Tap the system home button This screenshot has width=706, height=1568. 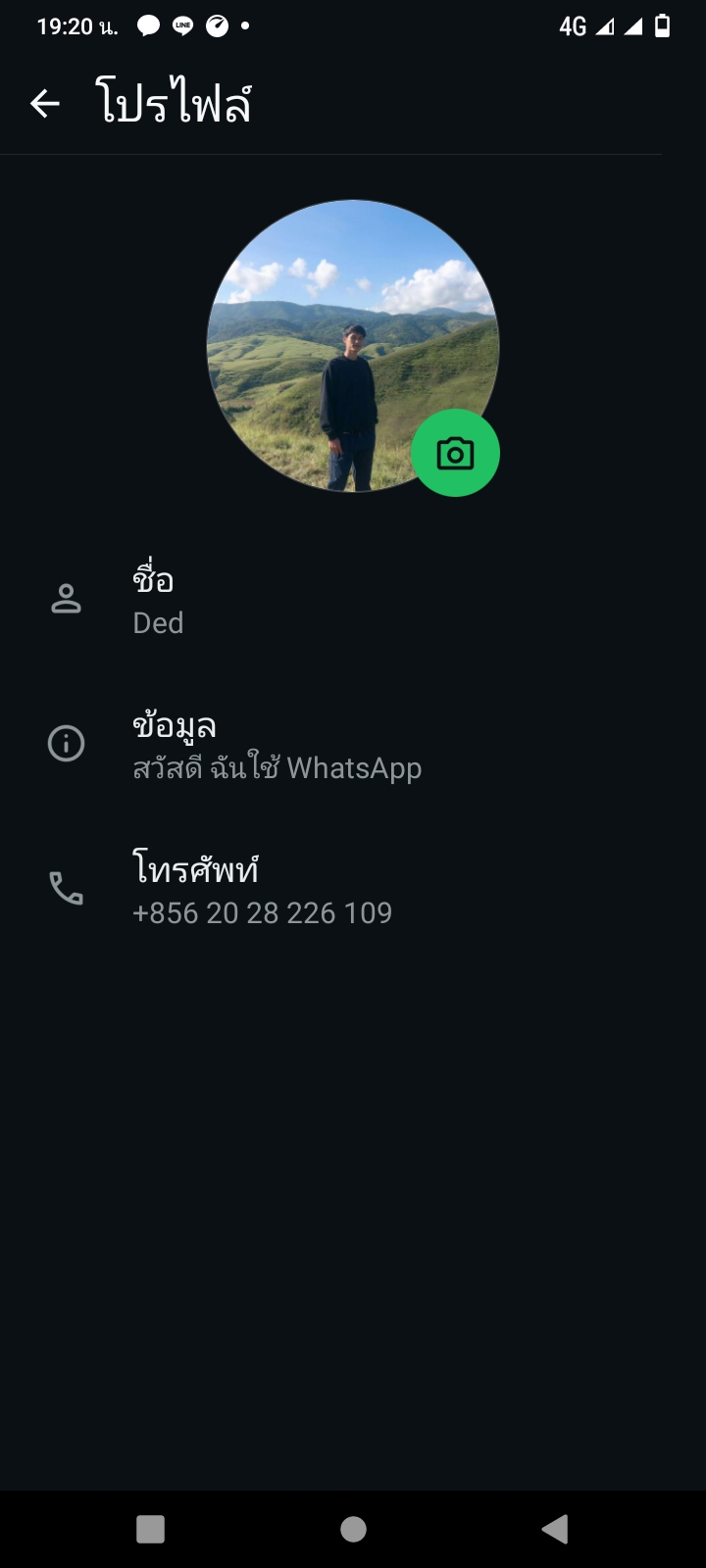click(x=353, y=1529)
